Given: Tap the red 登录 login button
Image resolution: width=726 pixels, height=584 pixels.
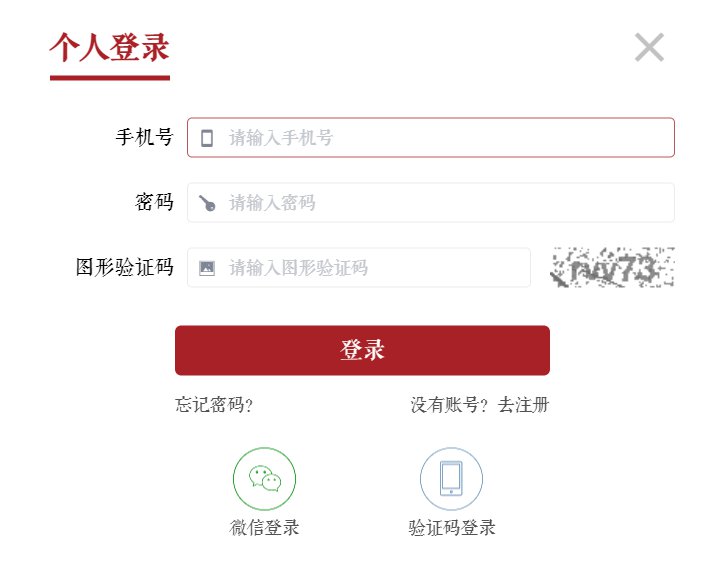Looking at the screenshot, I should point(362,350).
